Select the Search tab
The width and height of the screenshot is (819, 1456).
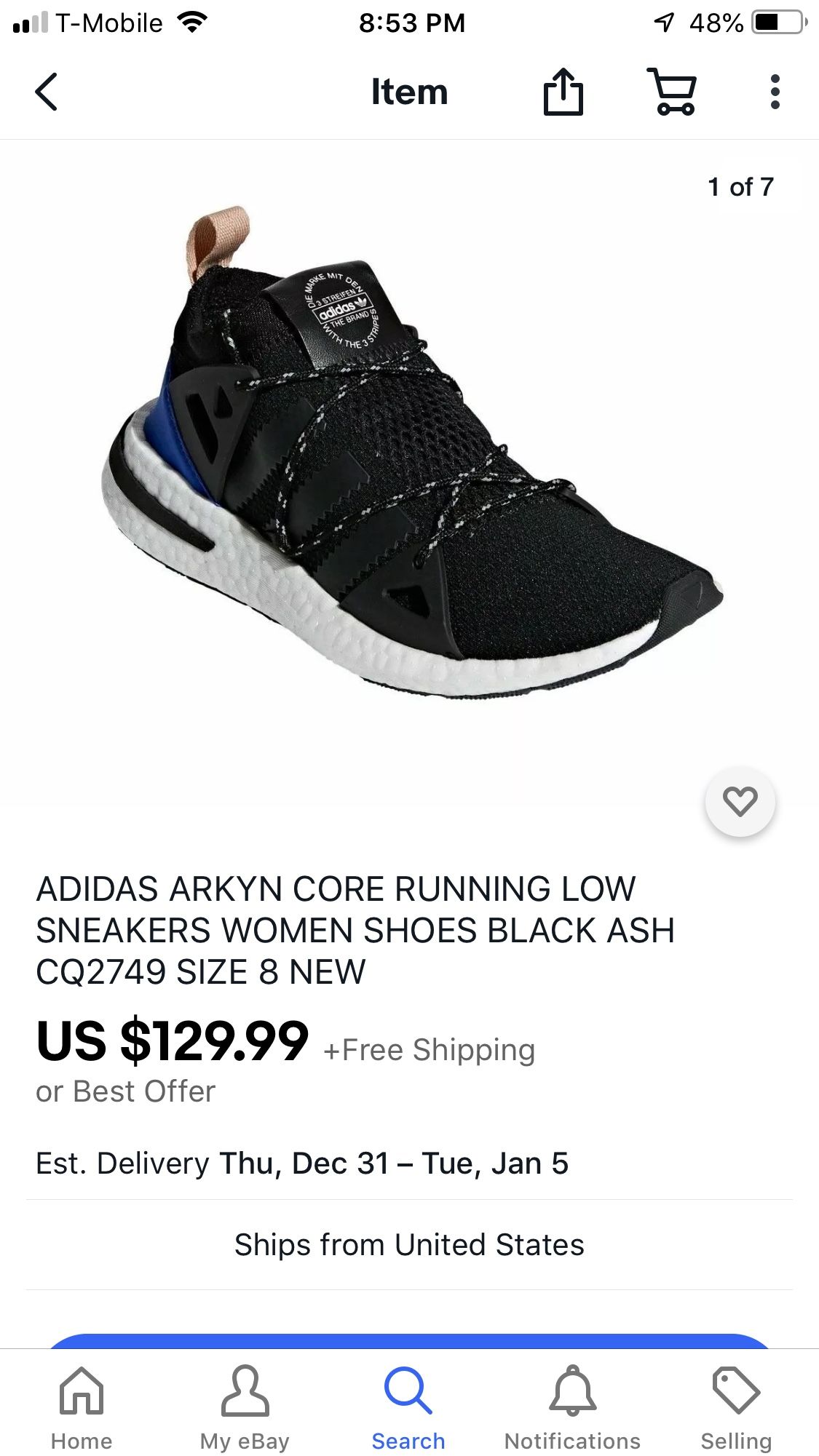point(408,1409)
